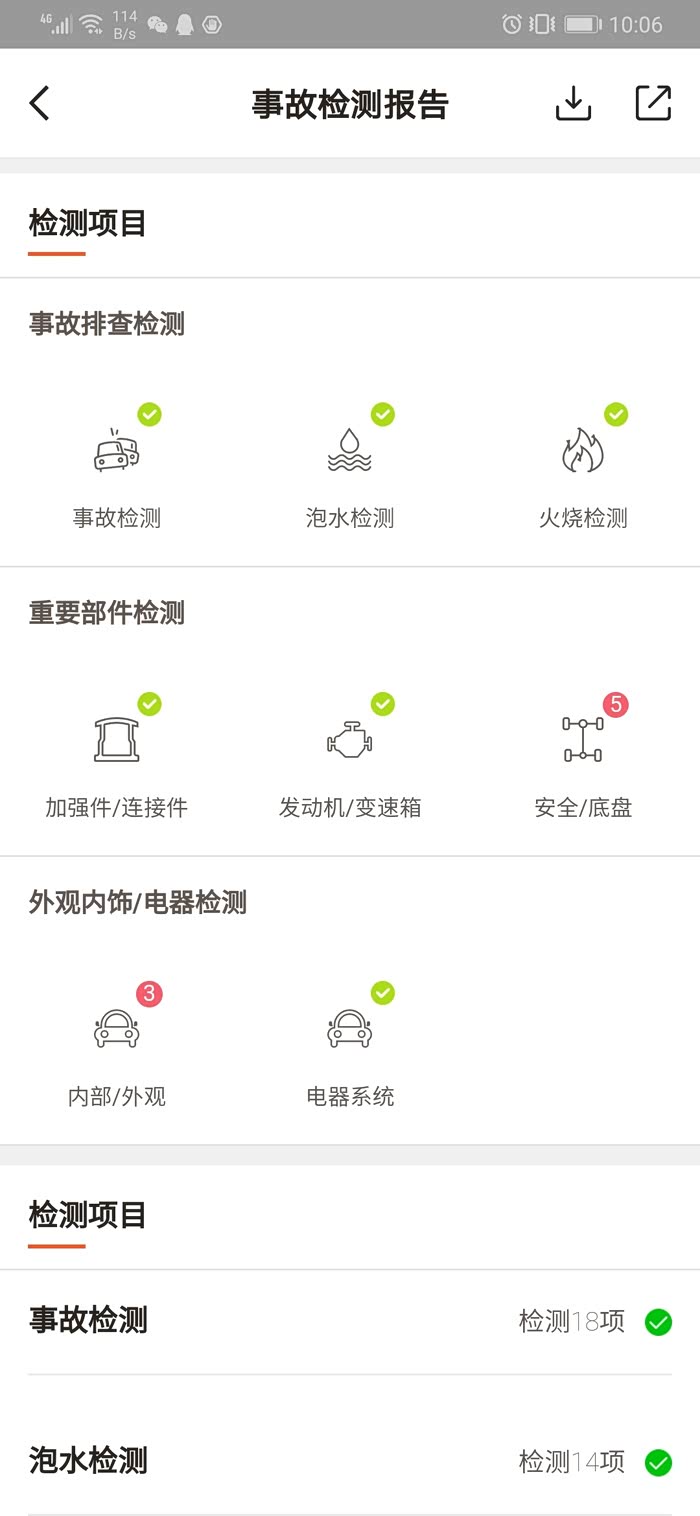Expand the 事故检测 row with 18 items

[x=350, y=1321]
